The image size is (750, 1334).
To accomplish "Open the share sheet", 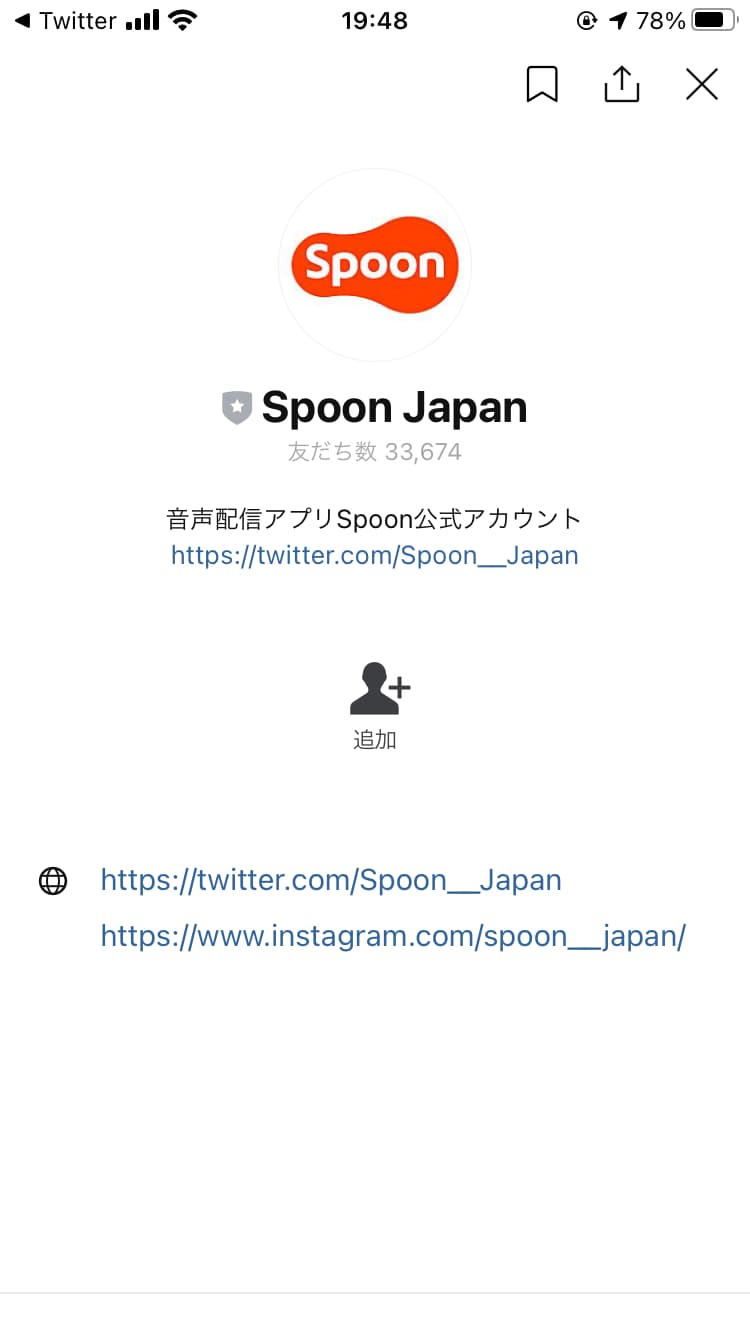I will 621,84.
